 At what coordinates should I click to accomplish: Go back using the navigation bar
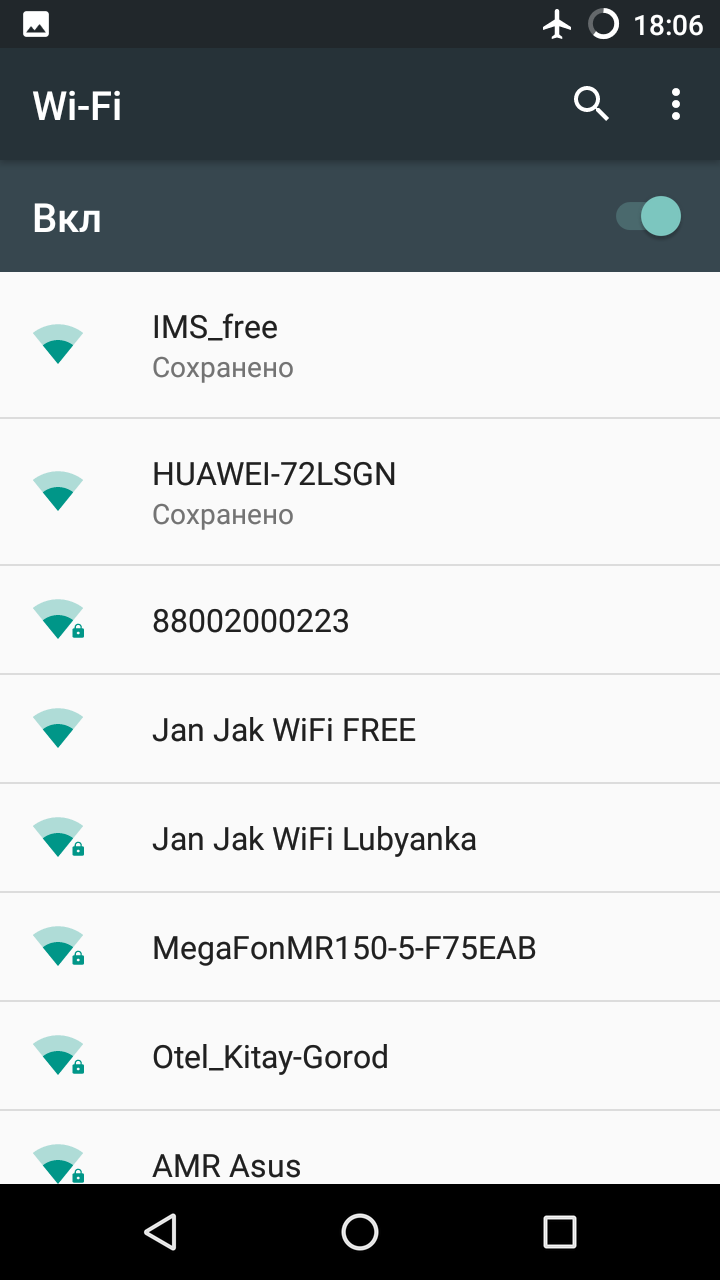tap(160, 1232)
